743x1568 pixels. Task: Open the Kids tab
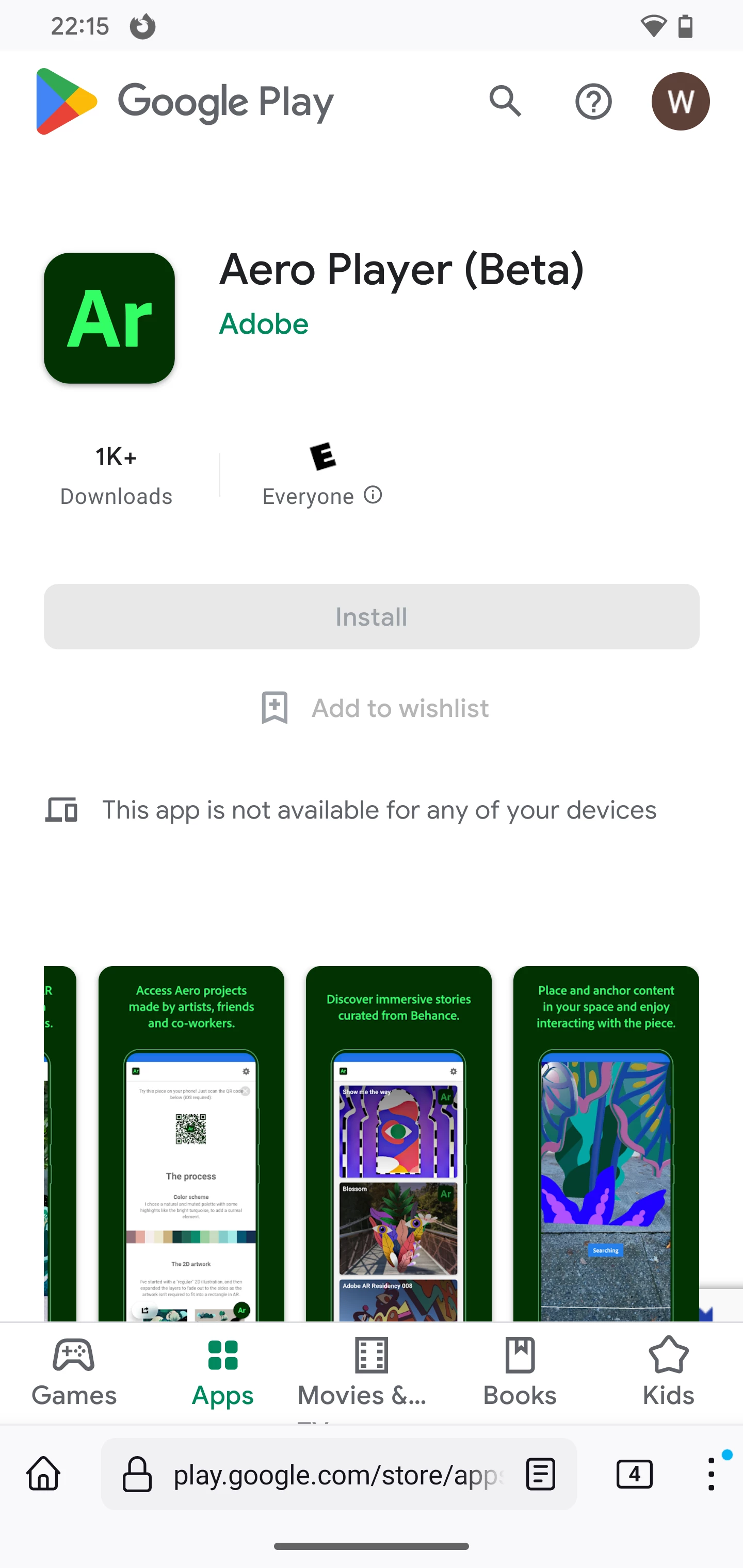[x=668, y=1373]
